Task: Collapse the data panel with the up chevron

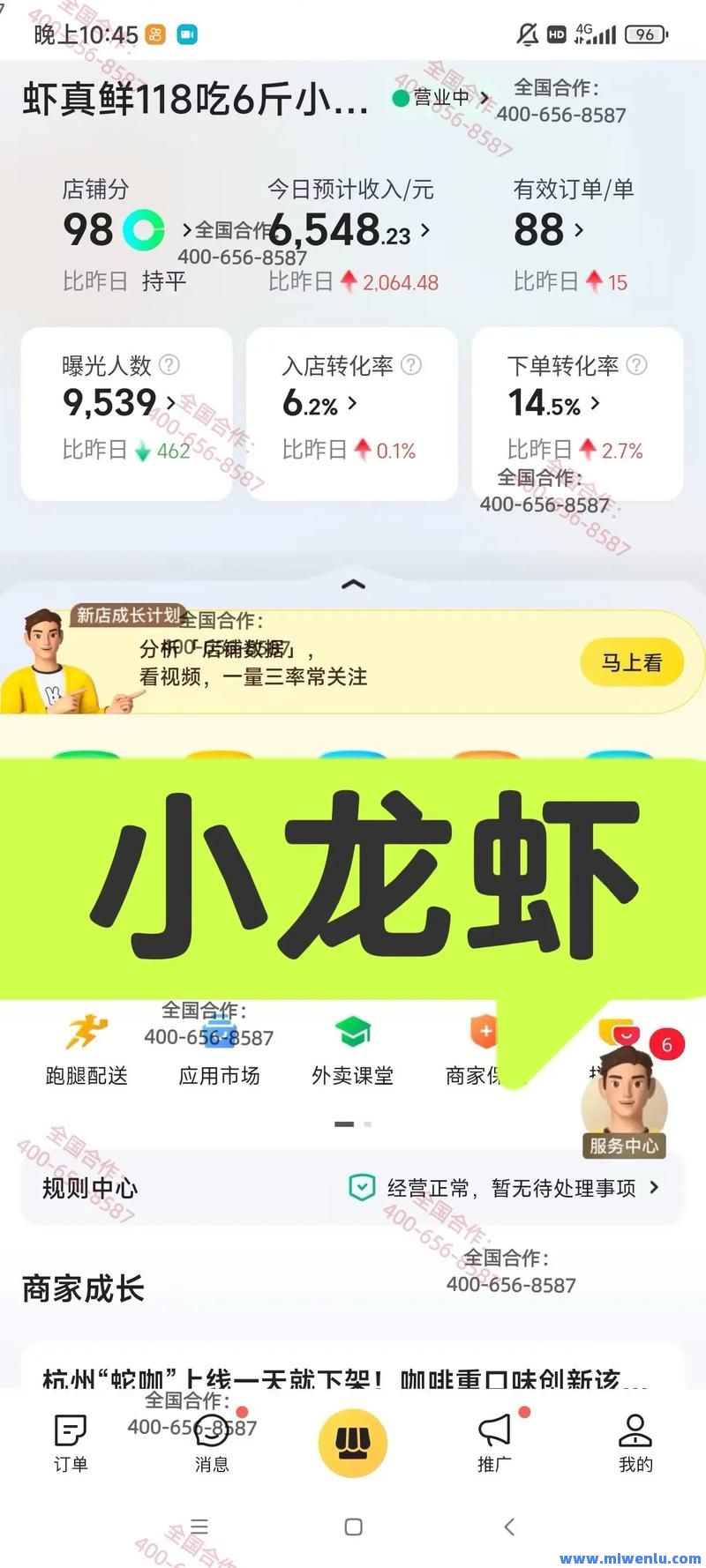Action: point(353,584)
